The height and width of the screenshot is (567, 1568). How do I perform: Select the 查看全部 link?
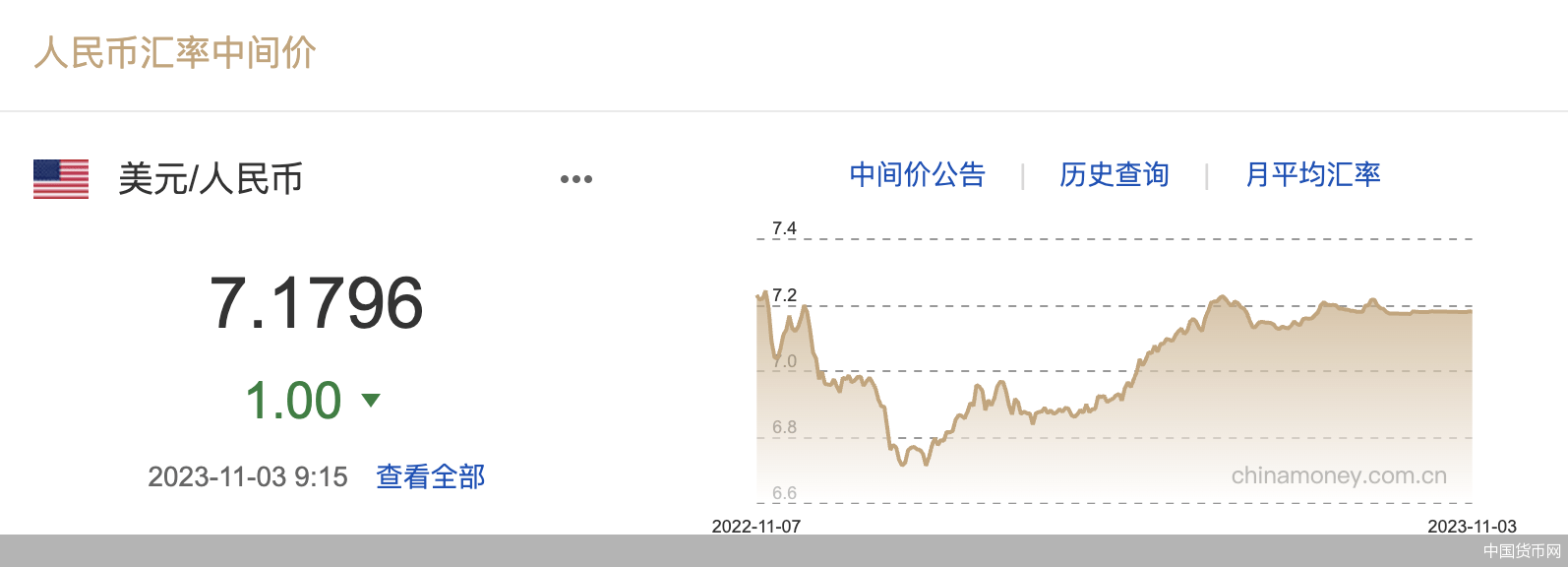coord(431,477)
